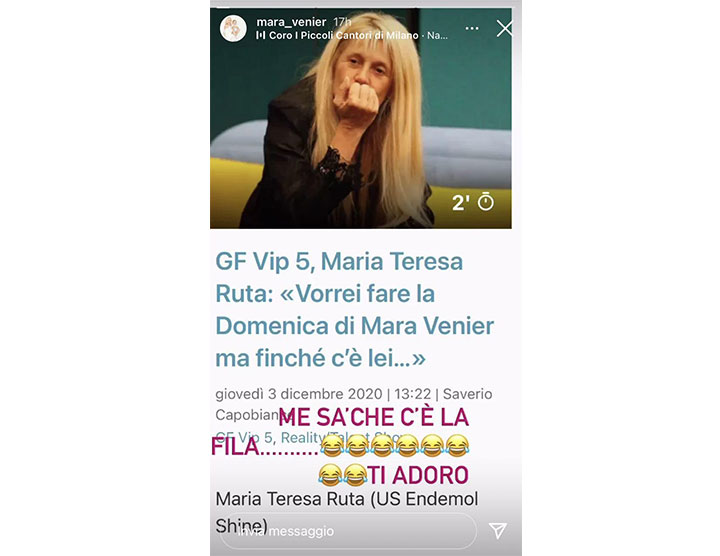
Task: Share story via paper plane icon
Action: click(497, 530)
